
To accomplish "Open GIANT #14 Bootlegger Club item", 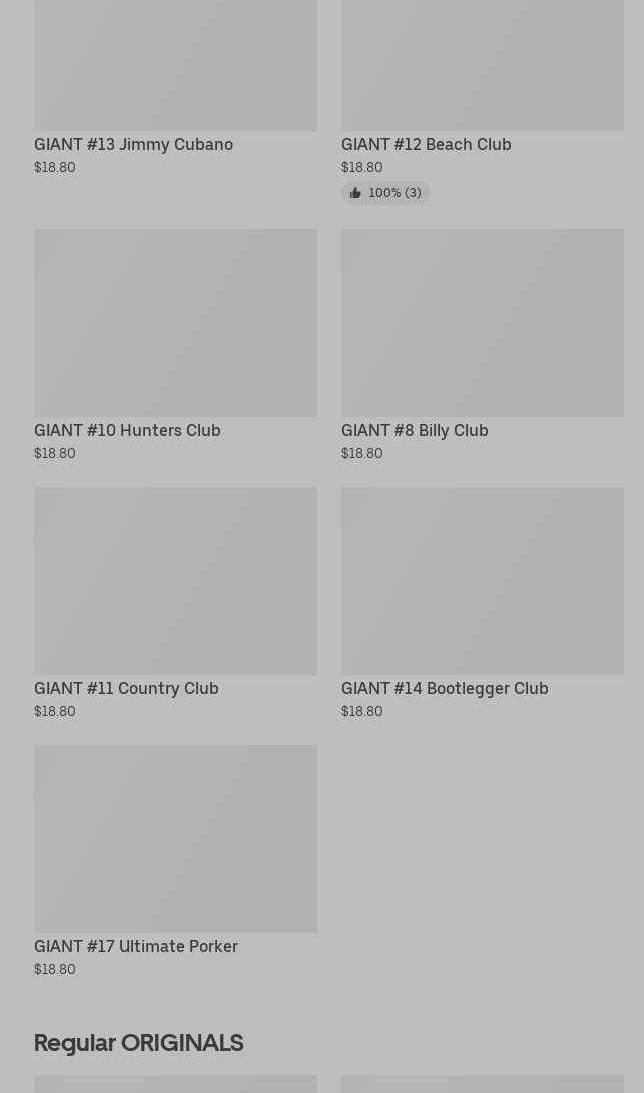I will click(x=482, y=603).
